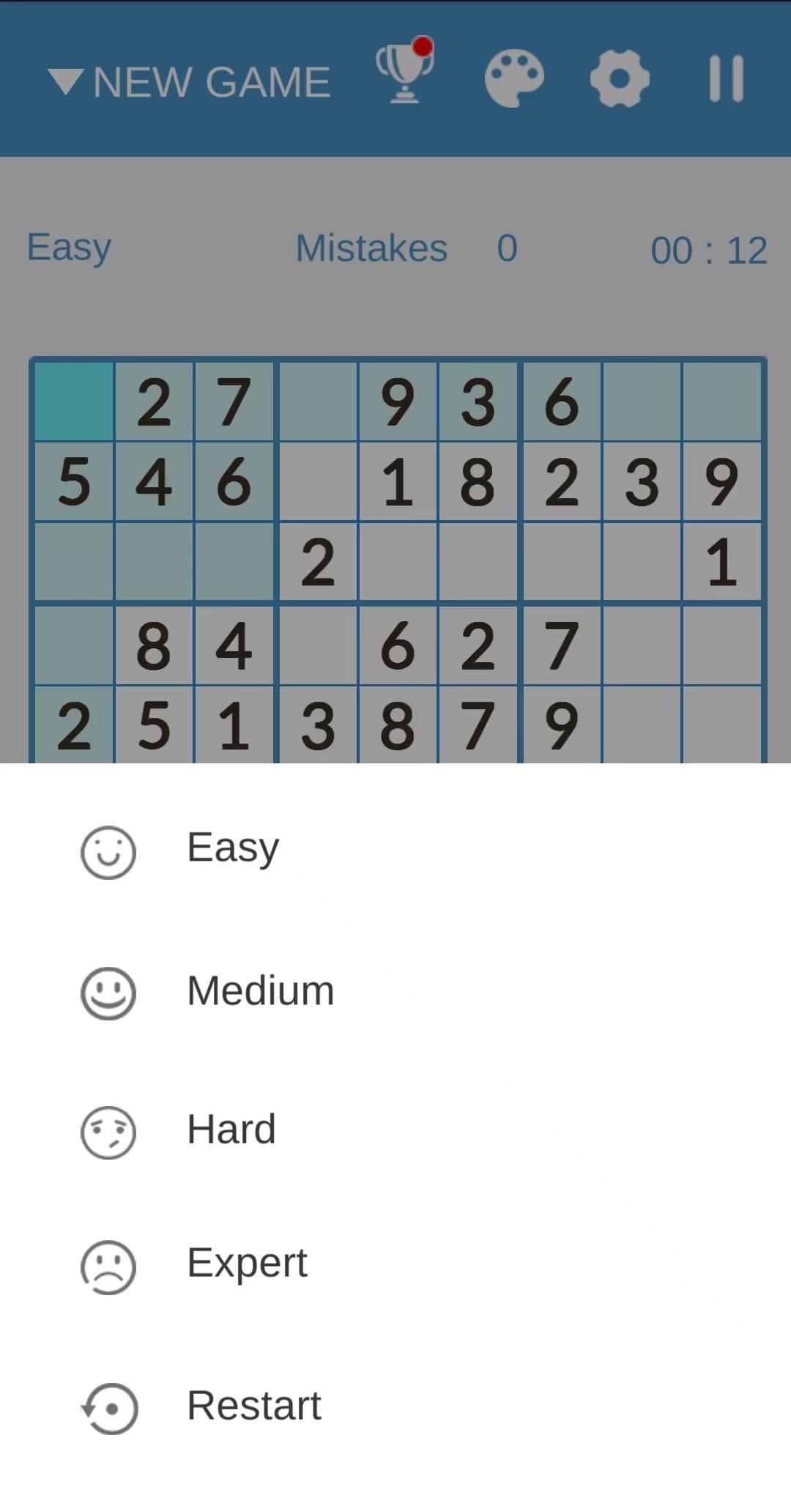Open the settings gear

coord(620,78)
